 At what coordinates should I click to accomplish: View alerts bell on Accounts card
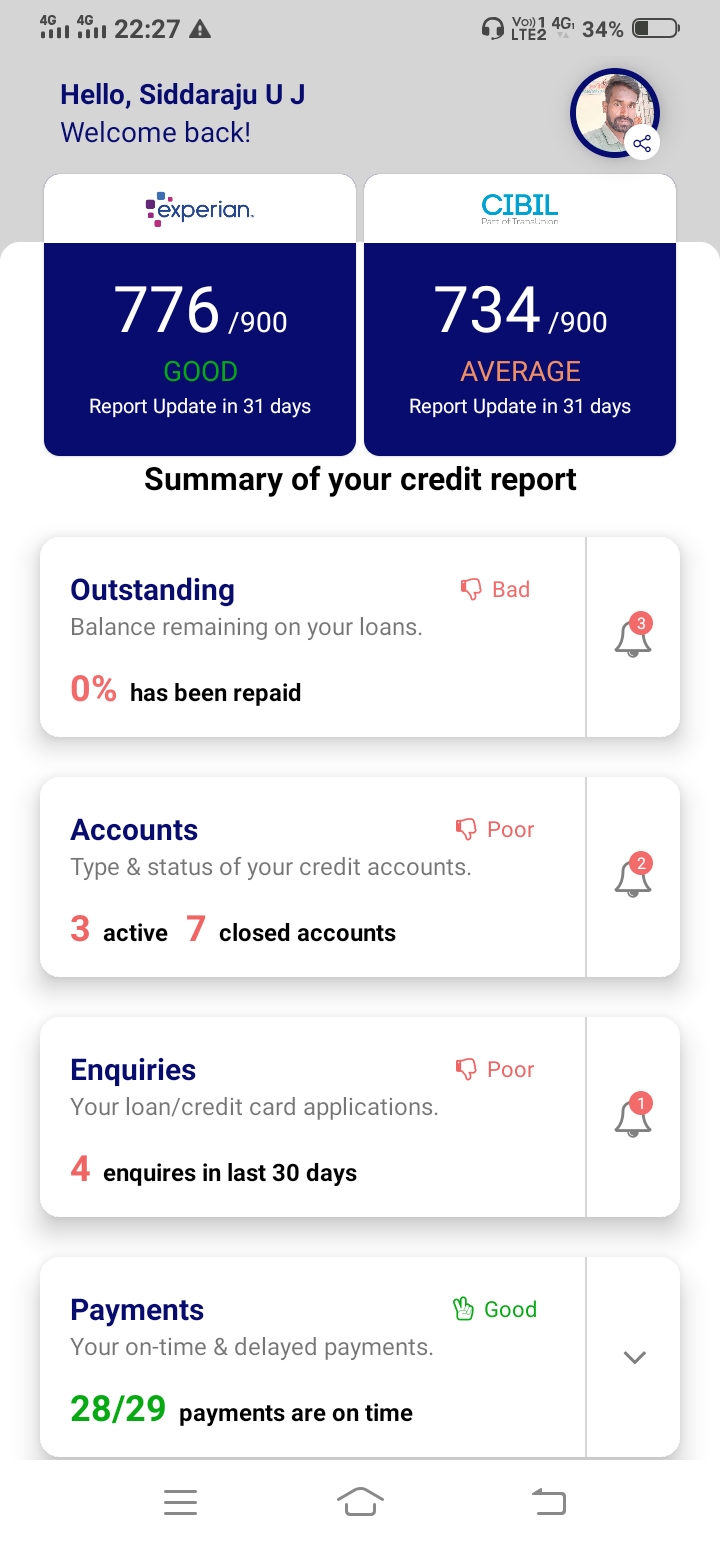click(x=633, y=876)
